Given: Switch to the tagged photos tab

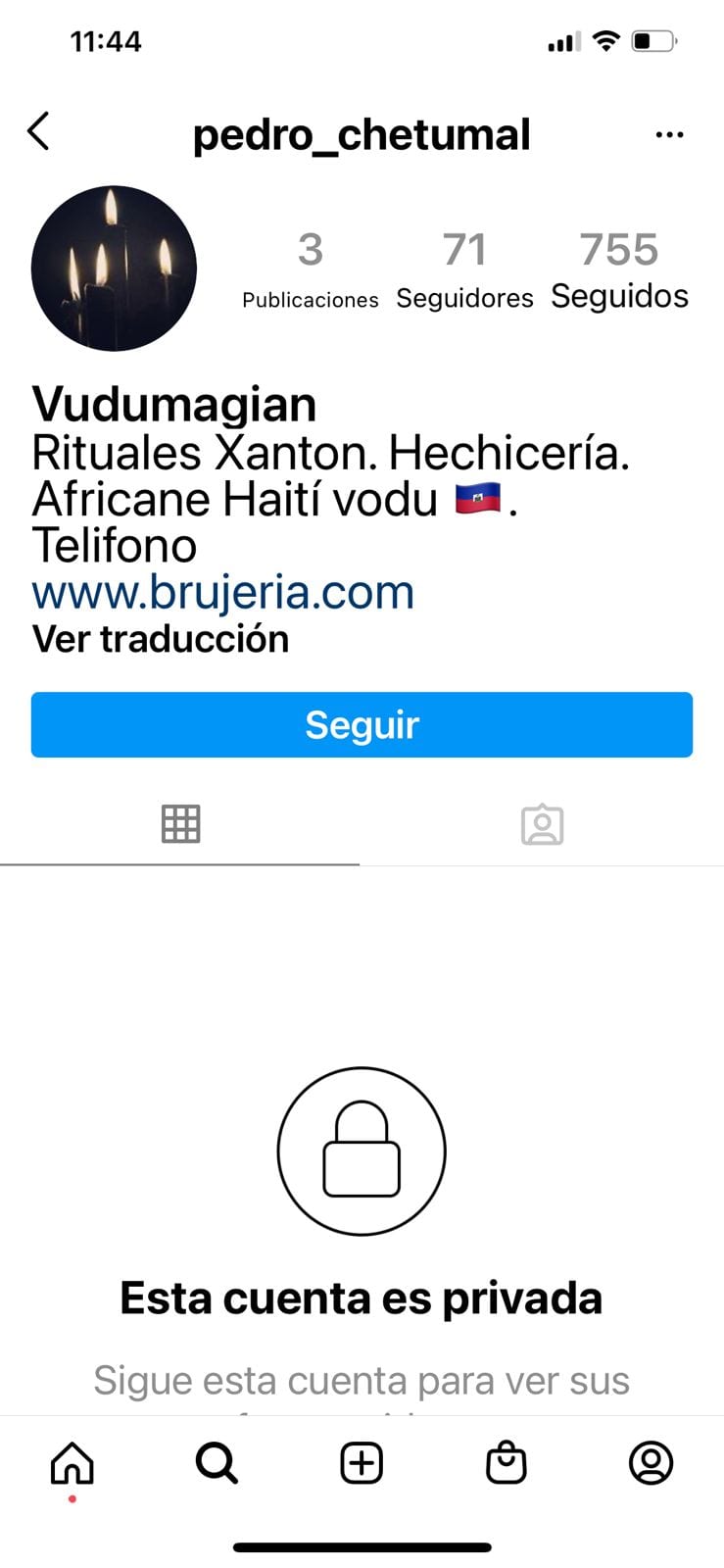Looking at the screenshot, I should (x=542, y=824).
